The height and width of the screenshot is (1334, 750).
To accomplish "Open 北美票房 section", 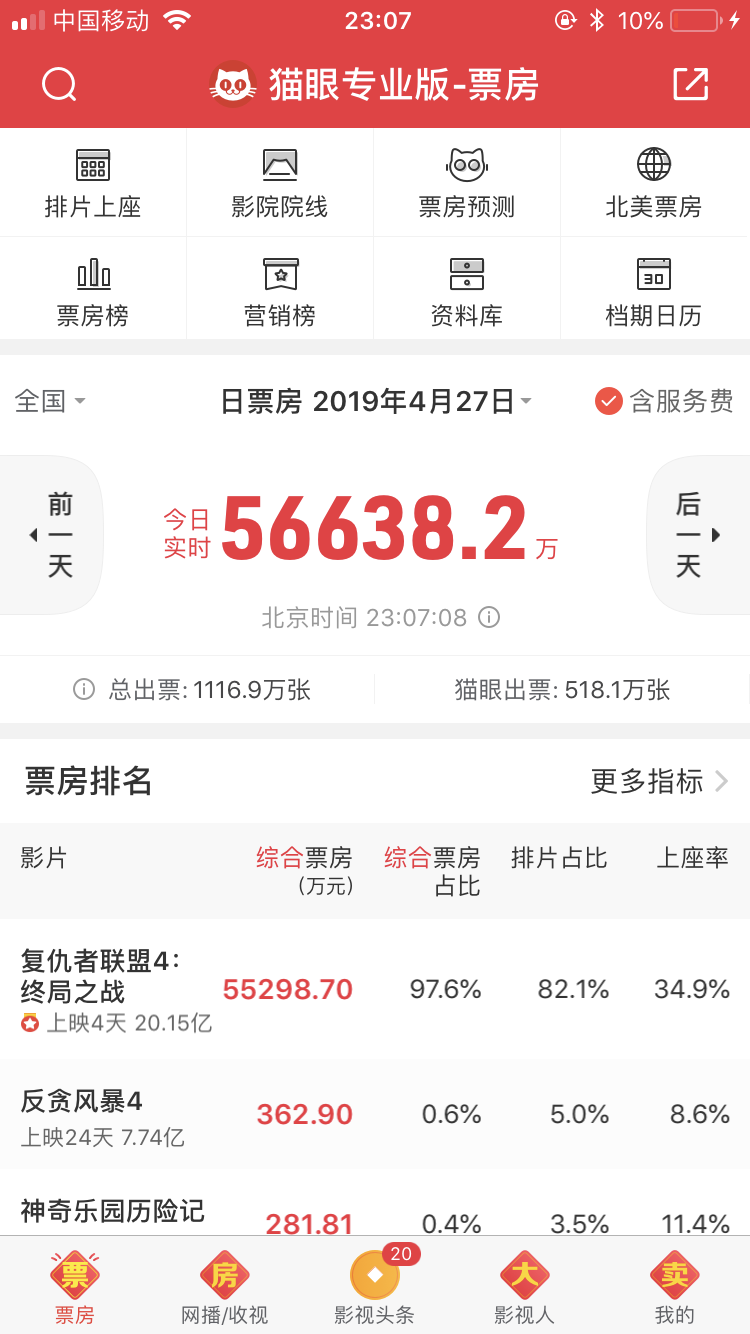I will (654, 183).
